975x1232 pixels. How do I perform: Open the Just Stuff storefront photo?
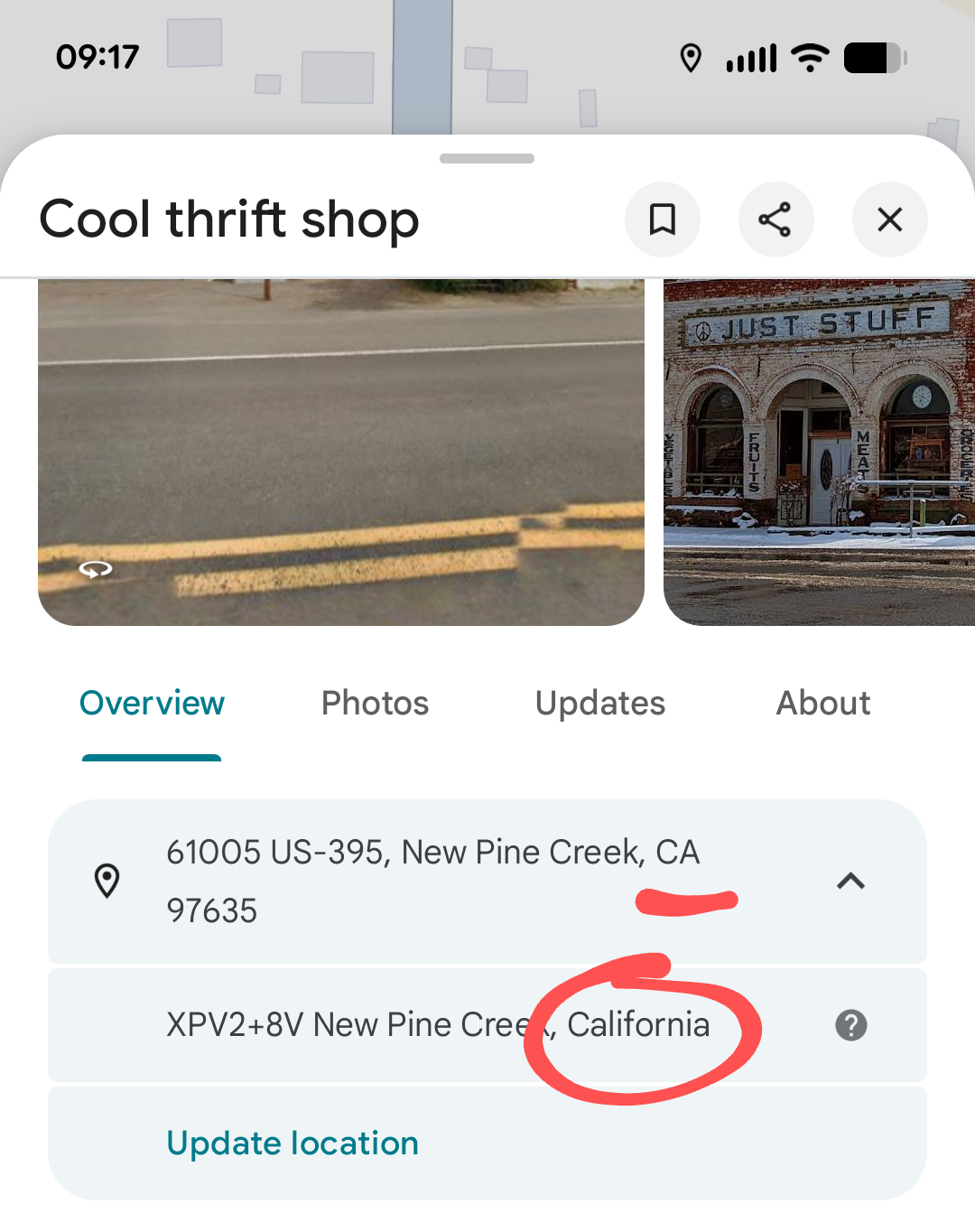coord(819,452)
